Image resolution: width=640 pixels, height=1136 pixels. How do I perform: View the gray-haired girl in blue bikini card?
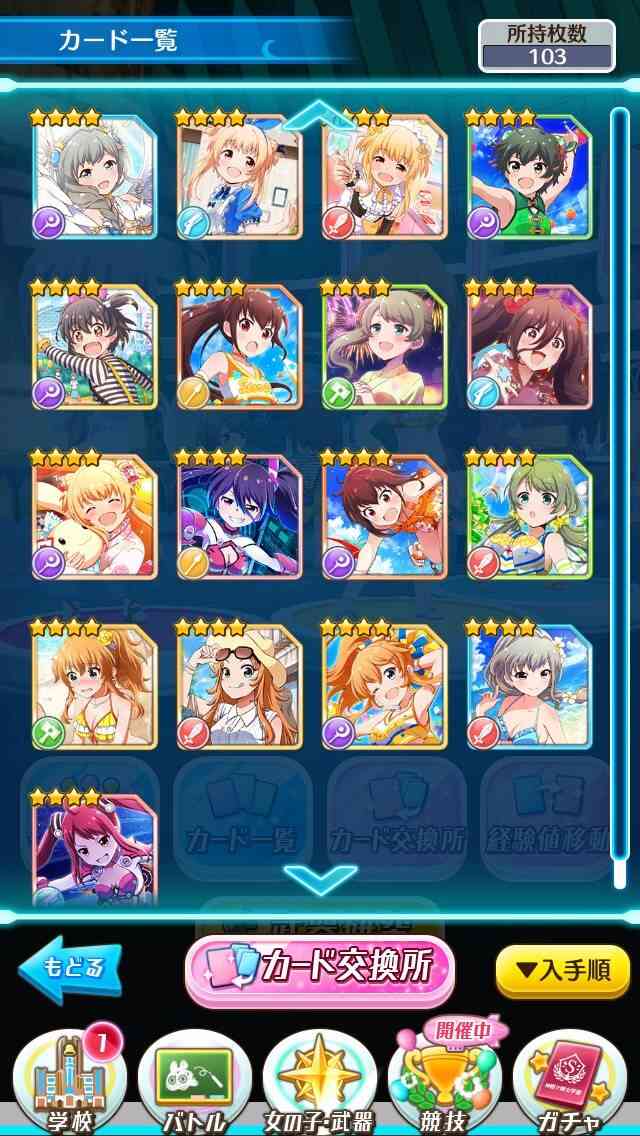click(529, 687)
